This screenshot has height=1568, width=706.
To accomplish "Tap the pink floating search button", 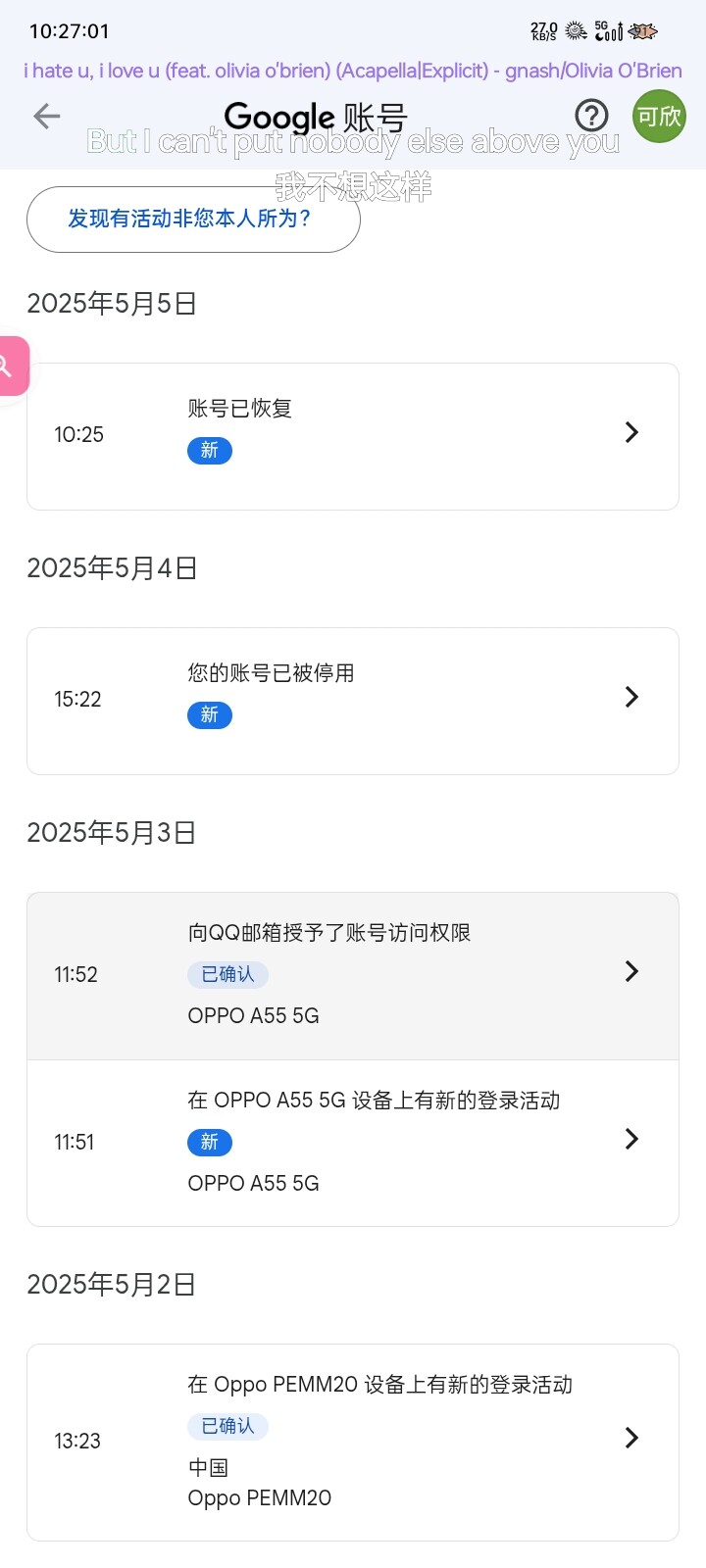I will [12, 367].
